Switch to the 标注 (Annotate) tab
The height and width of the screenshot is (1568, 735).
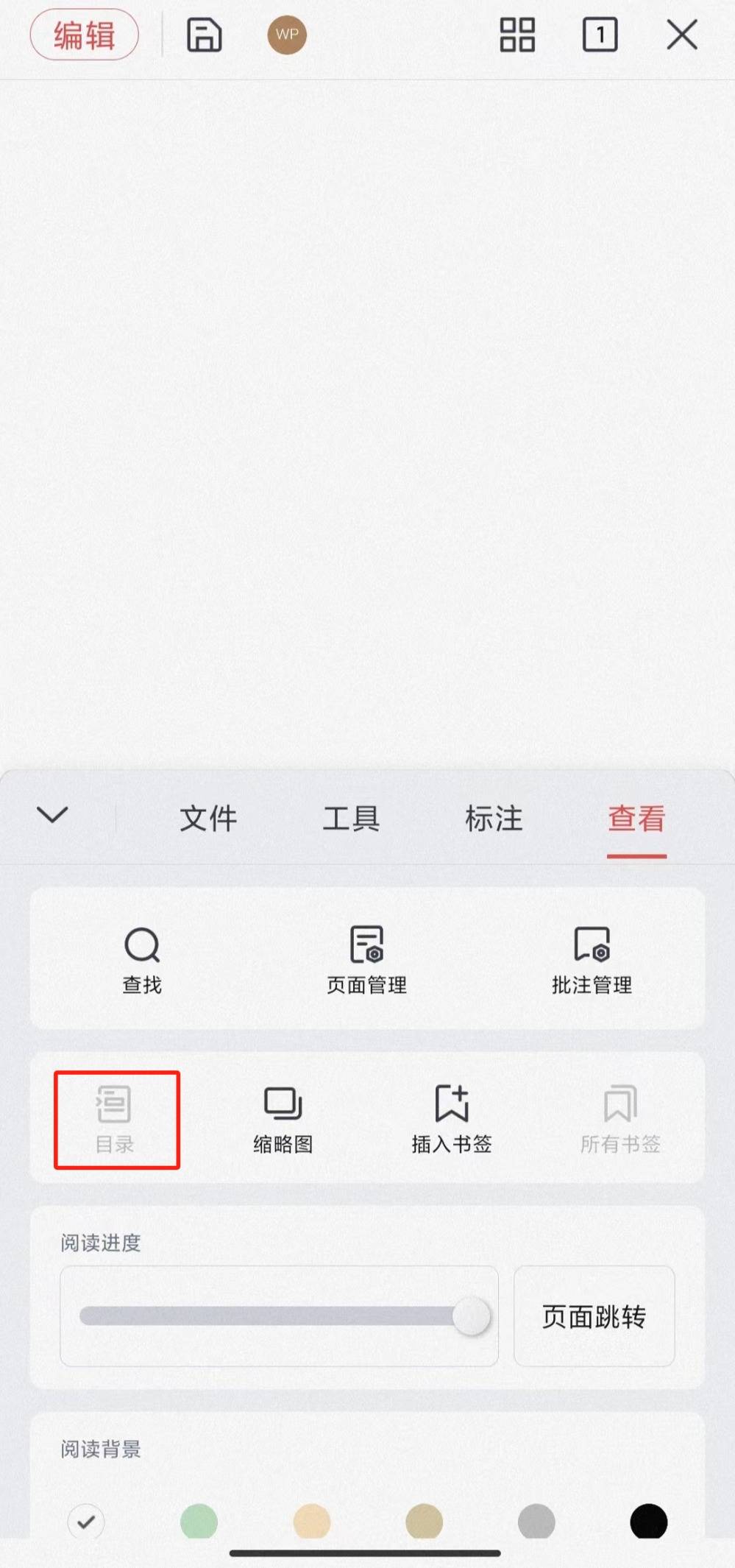(x=494, y=819)
